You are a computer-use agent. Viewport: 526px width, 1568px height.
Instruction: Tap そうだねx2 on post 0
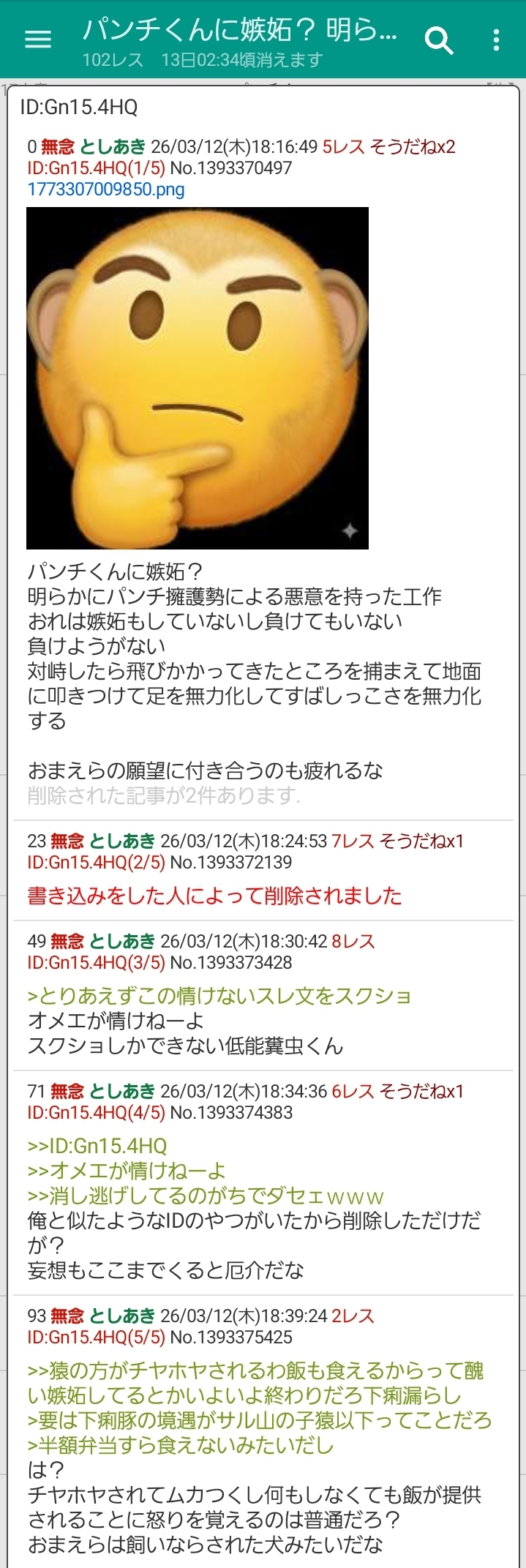(x=413, y=146)
